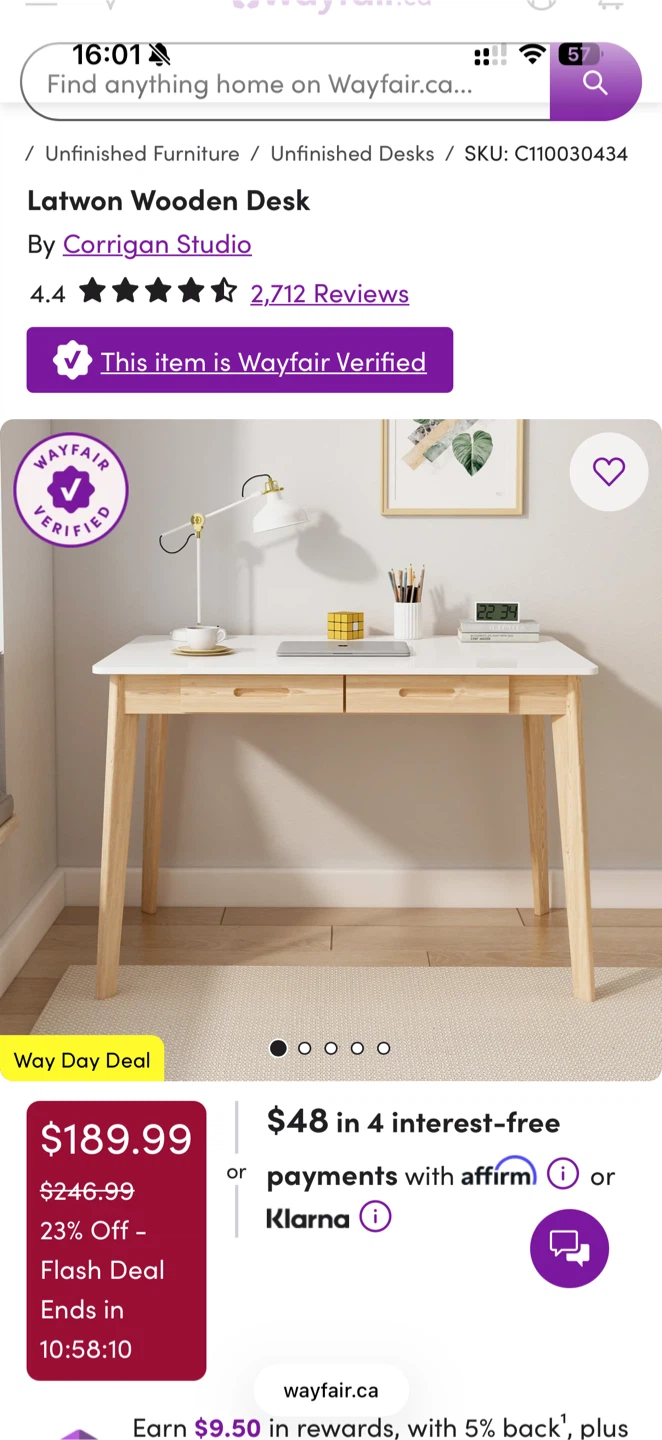Tap the purple magnifier search button
The image size is (662, 1440).
click(x=595, y=83)
